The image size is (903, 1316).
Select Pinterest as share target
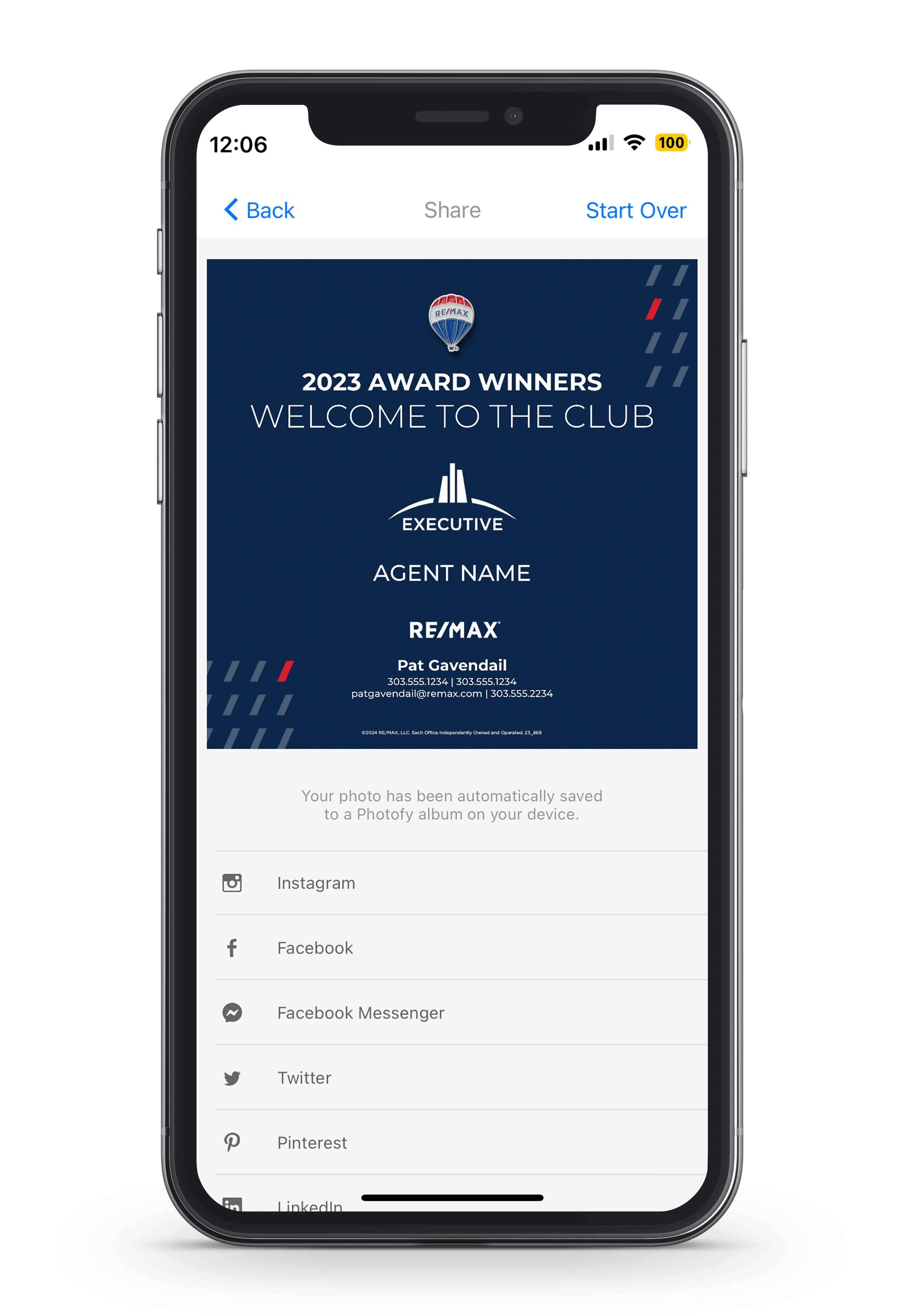point(312,1143)
